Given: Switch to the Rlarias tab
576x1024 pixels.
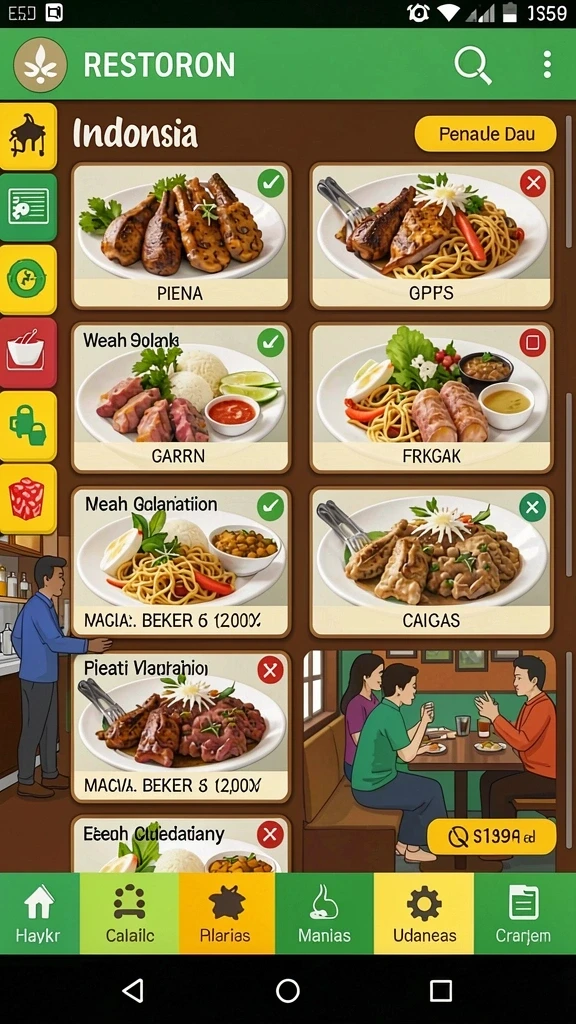Looking at the screenshot, I should (227, 914).
